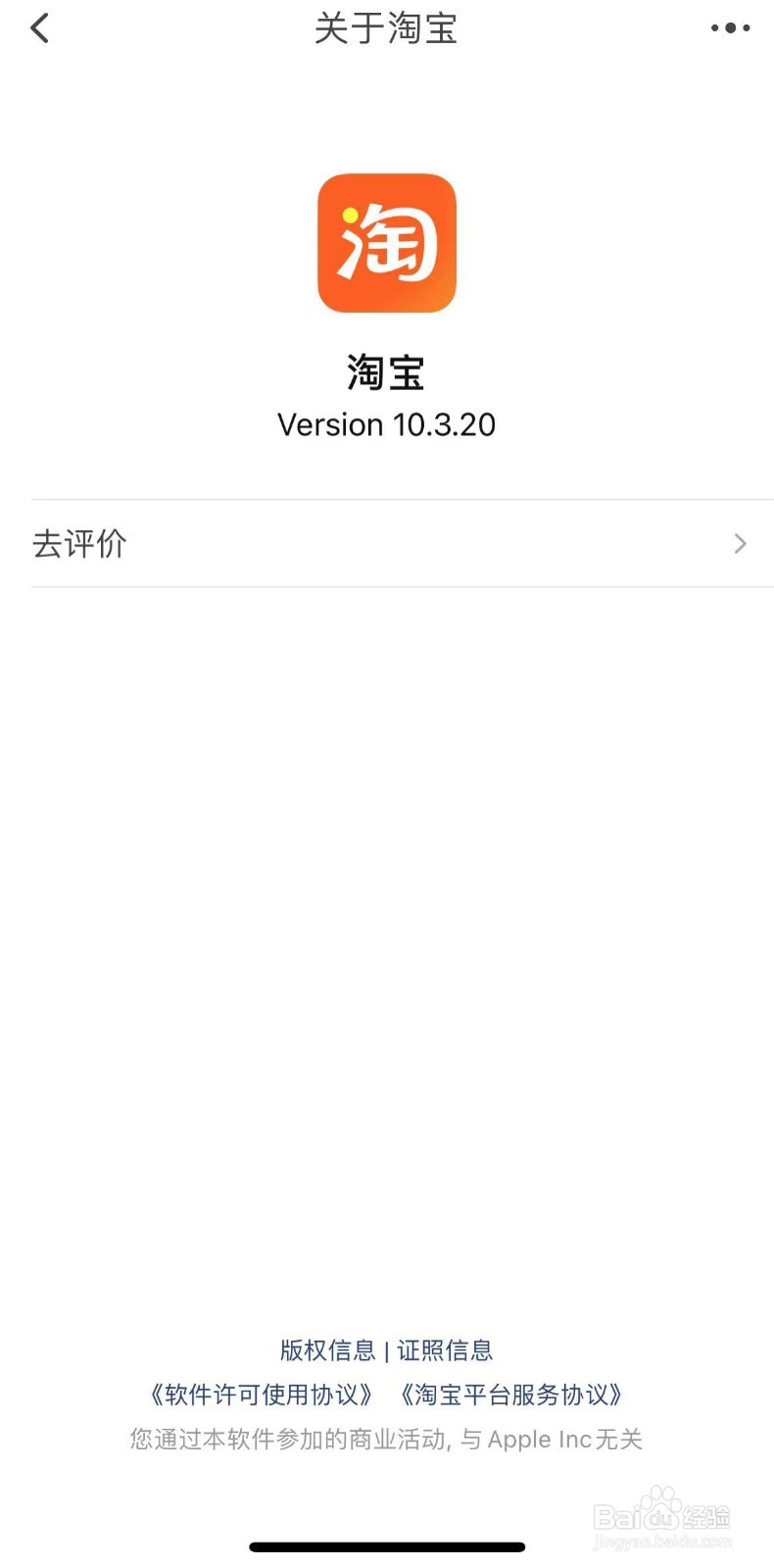The width and height of the screenshot is (774, 1568).
Task: Open 《软件许可使用协议》 agreement
Action: [x=263, y=1395]
